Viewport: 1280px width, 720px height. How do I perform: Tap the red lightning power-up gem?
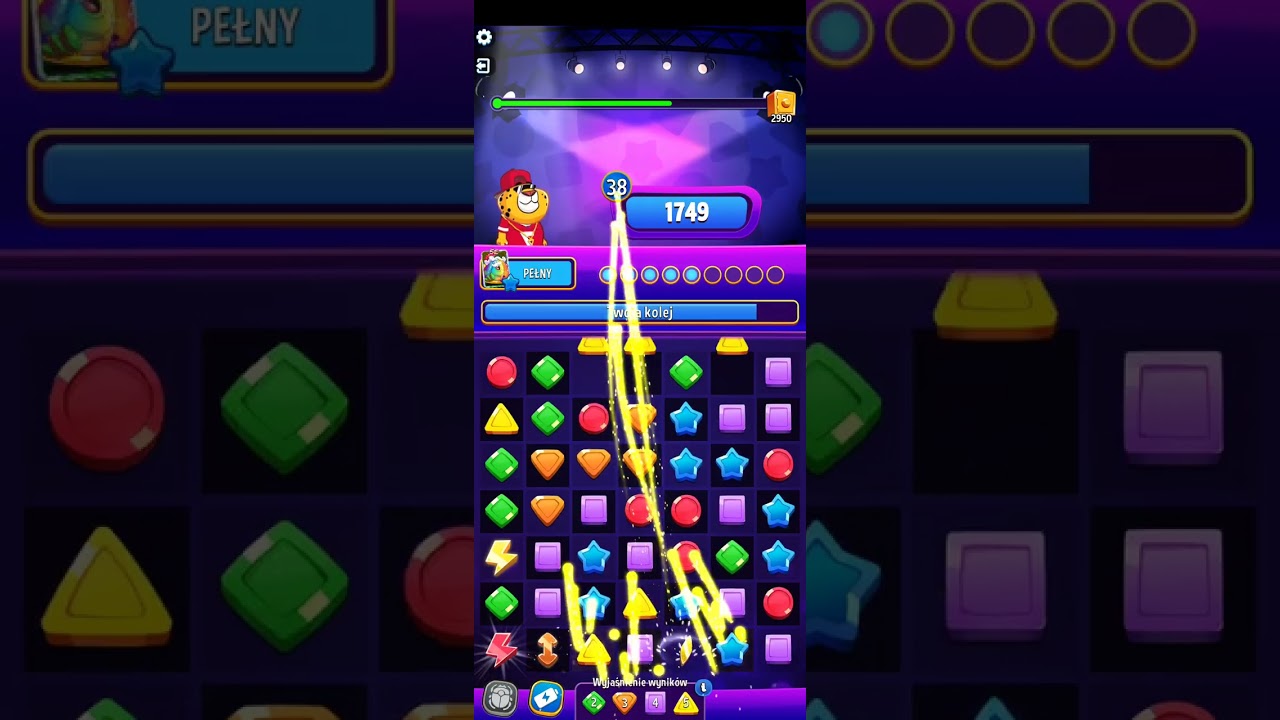tap(501, 650)
